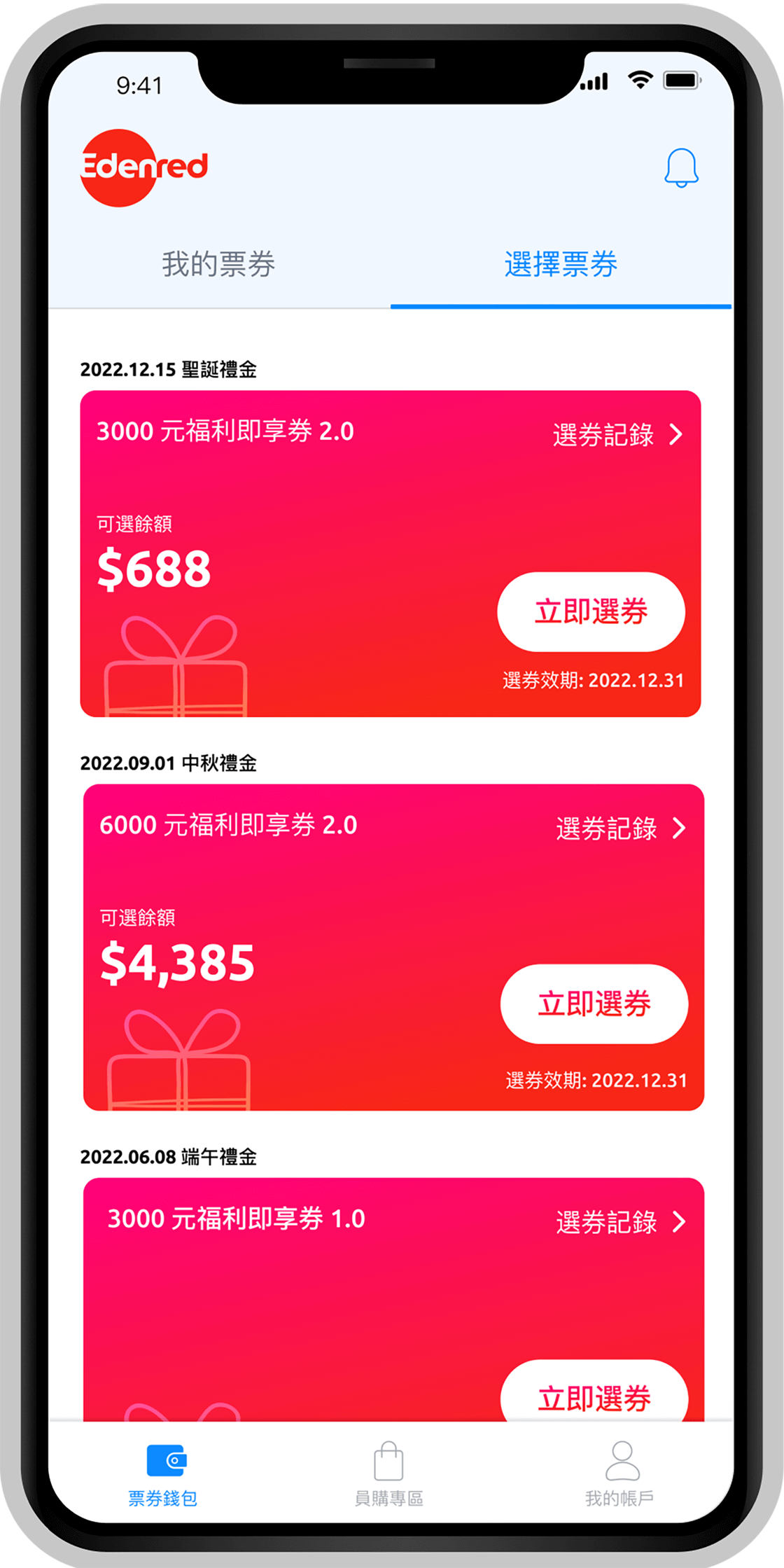Tap 立即選券 on the $4,385 card
This screenshot has width=784, height=1568.
coord(594,1004)
